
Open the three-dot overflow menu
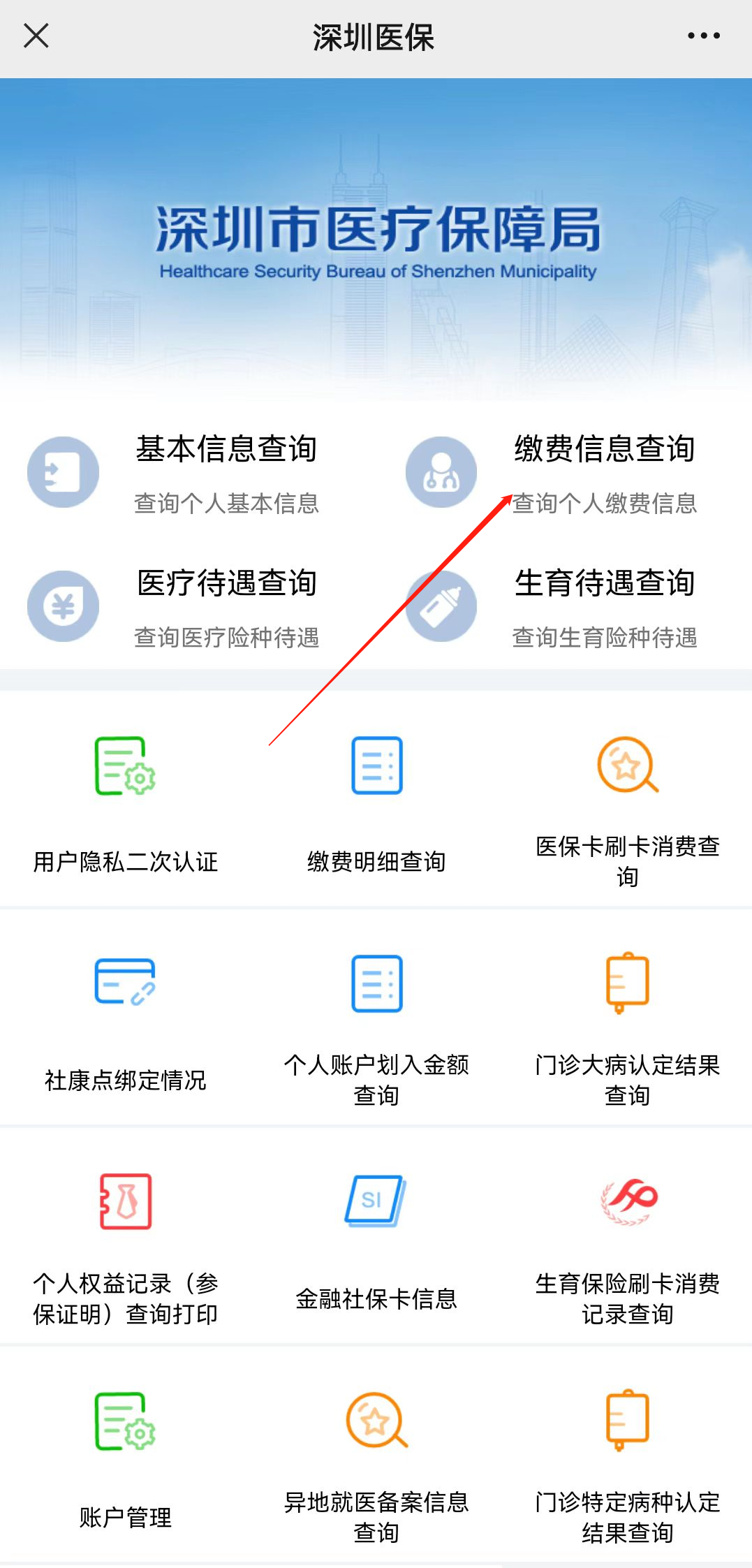click(x=703, y=36)
